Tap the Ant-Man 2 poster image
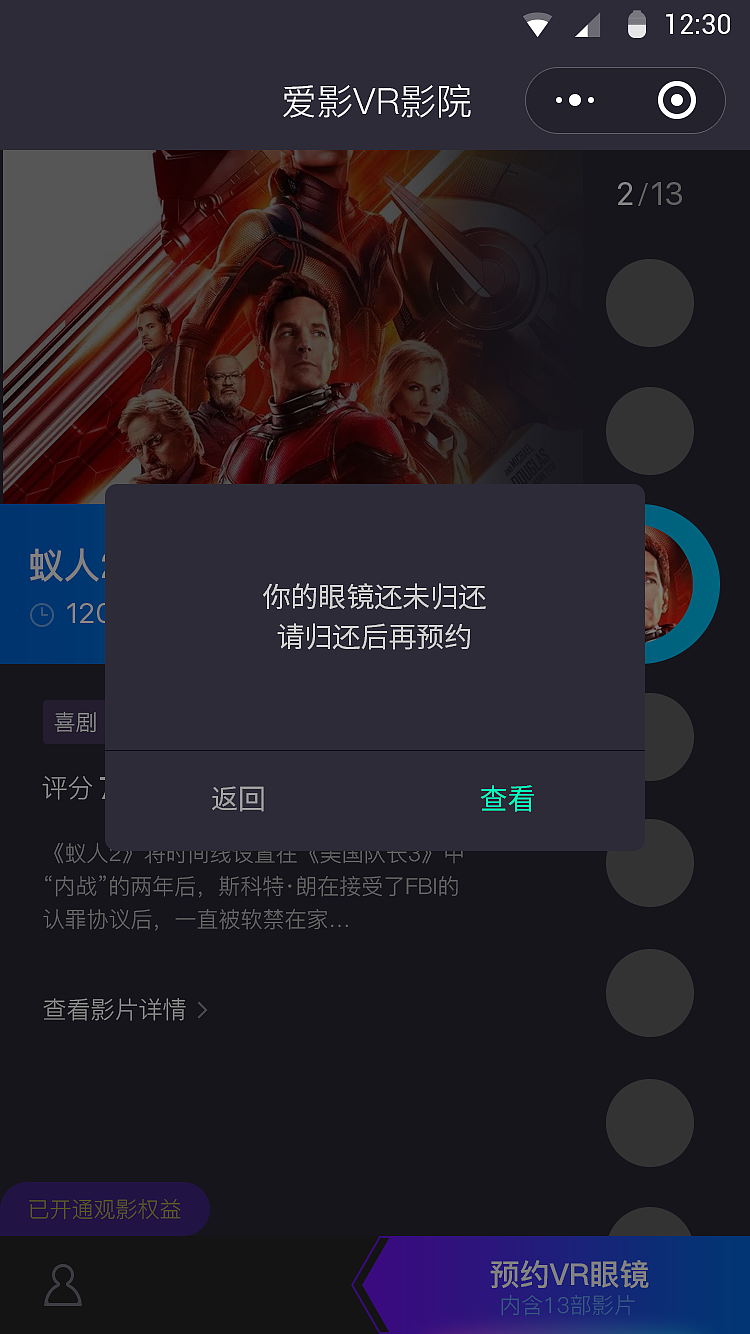 [290, 320]
